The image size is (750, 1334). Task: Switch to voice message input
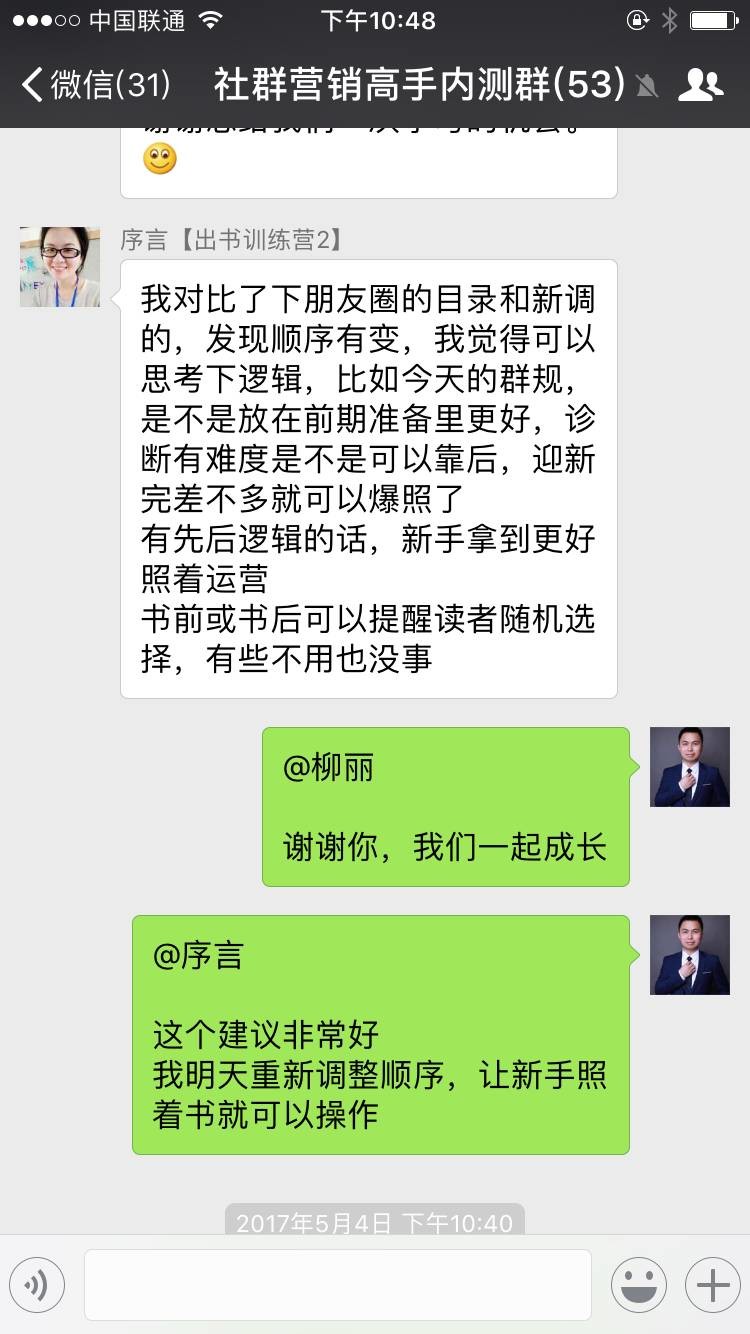tap(37, 1285)
